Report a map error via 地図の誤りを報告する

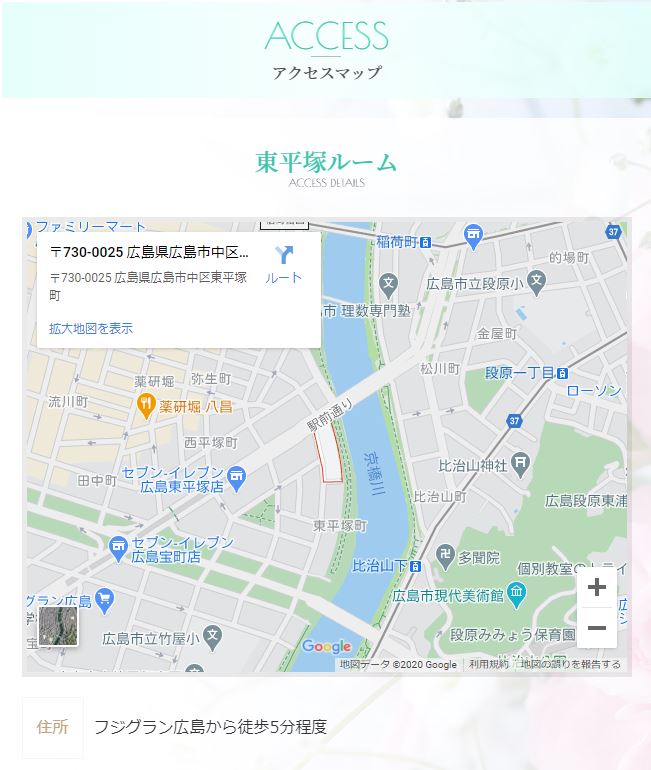pos(572,664)
